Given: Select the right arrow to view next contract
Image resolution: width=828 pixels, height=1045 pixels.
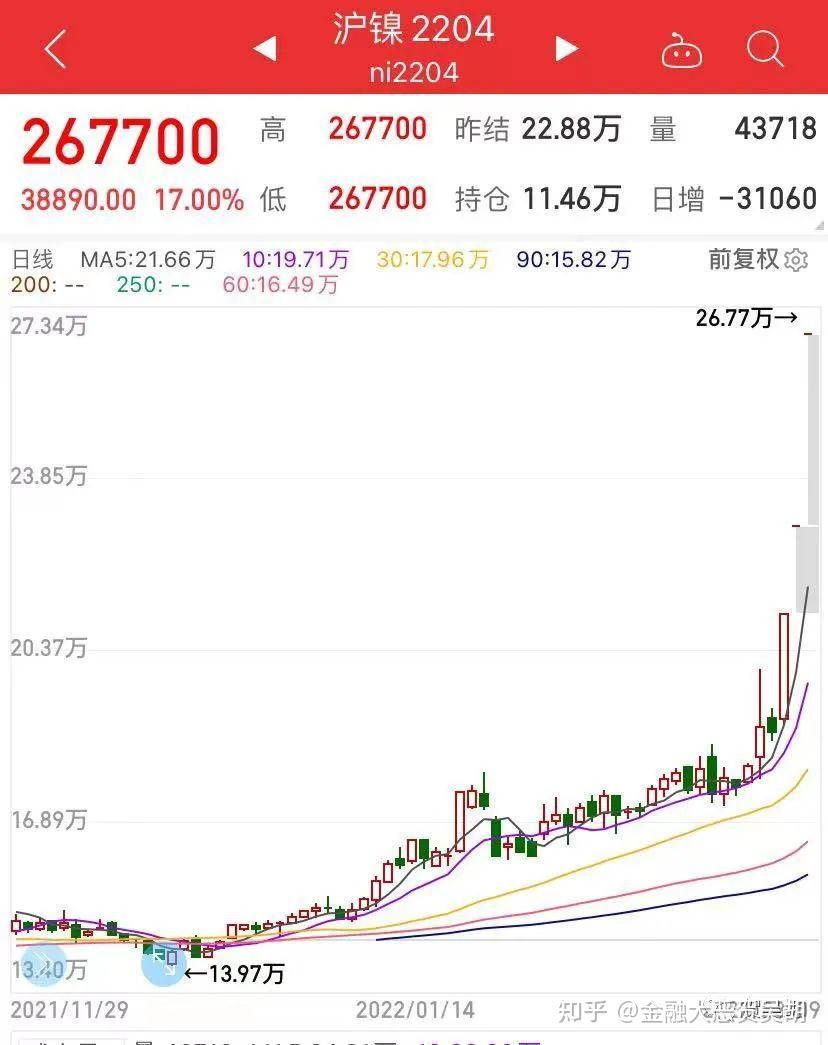Looking at the screenshot, I should pos(566,48).
